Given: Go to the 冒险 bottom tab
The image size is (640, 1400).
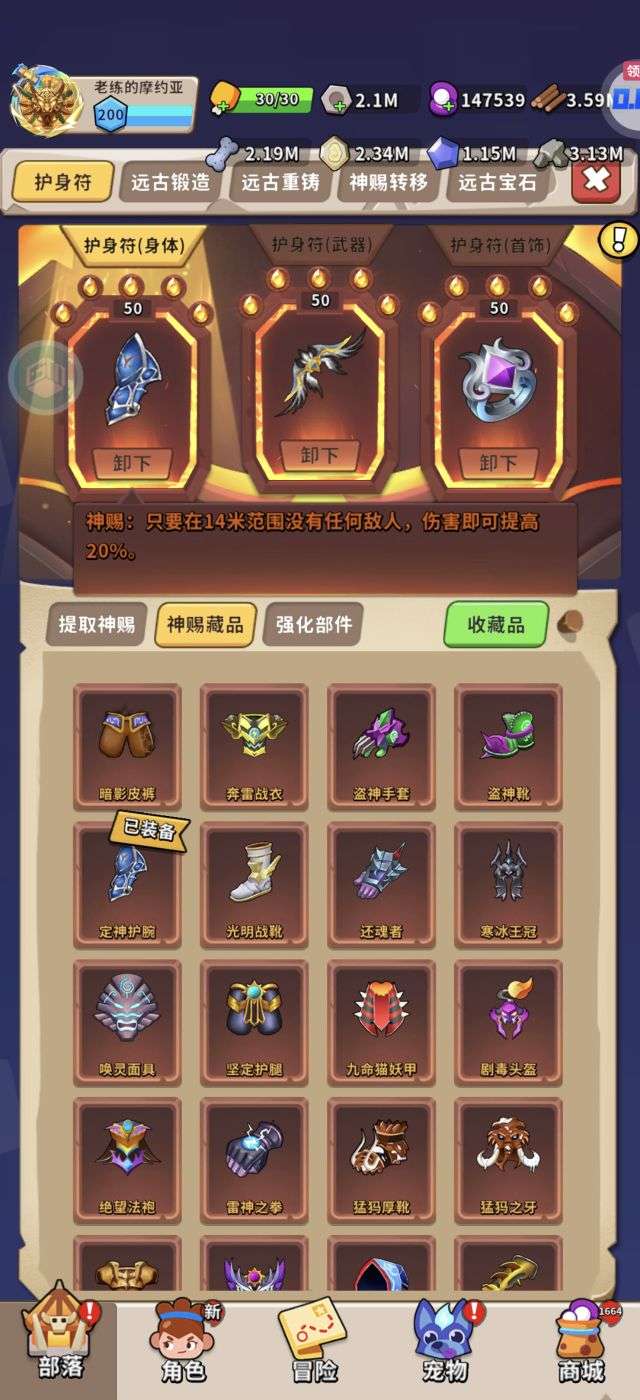Looking at the screenshot, I should 314,1346.
